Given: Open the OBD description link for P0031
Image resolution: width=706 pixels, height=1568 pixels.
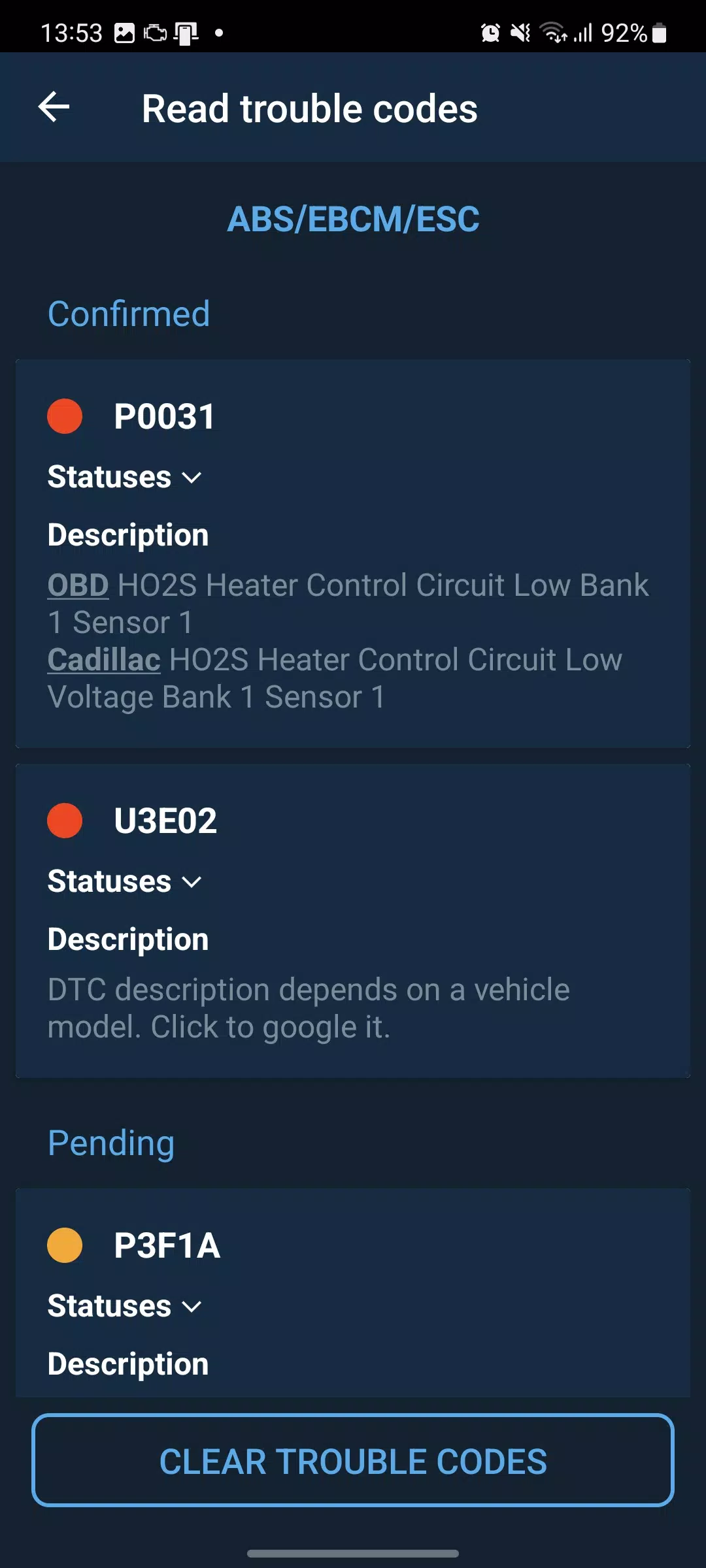Looking at the screenshot, I should coord(76,585).
